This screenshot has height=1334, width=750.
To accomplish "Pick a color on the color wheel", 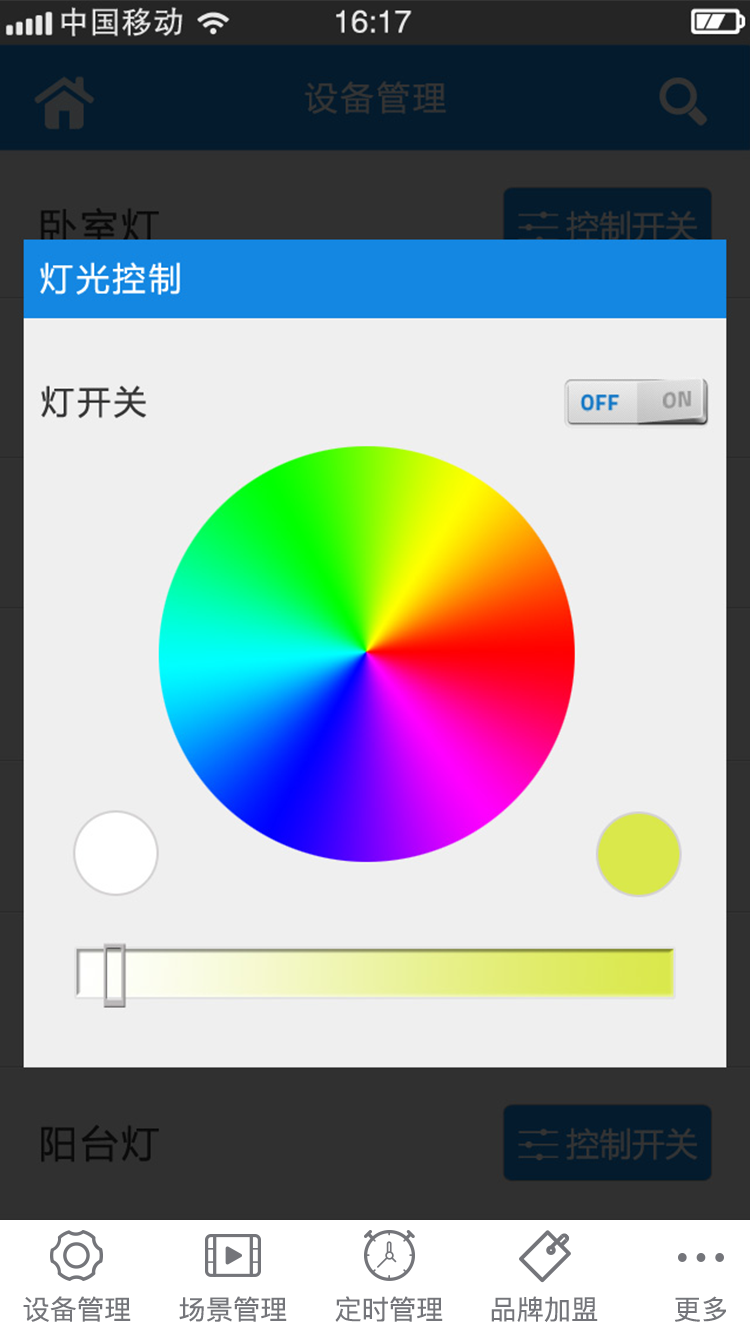I will [367, 654].
